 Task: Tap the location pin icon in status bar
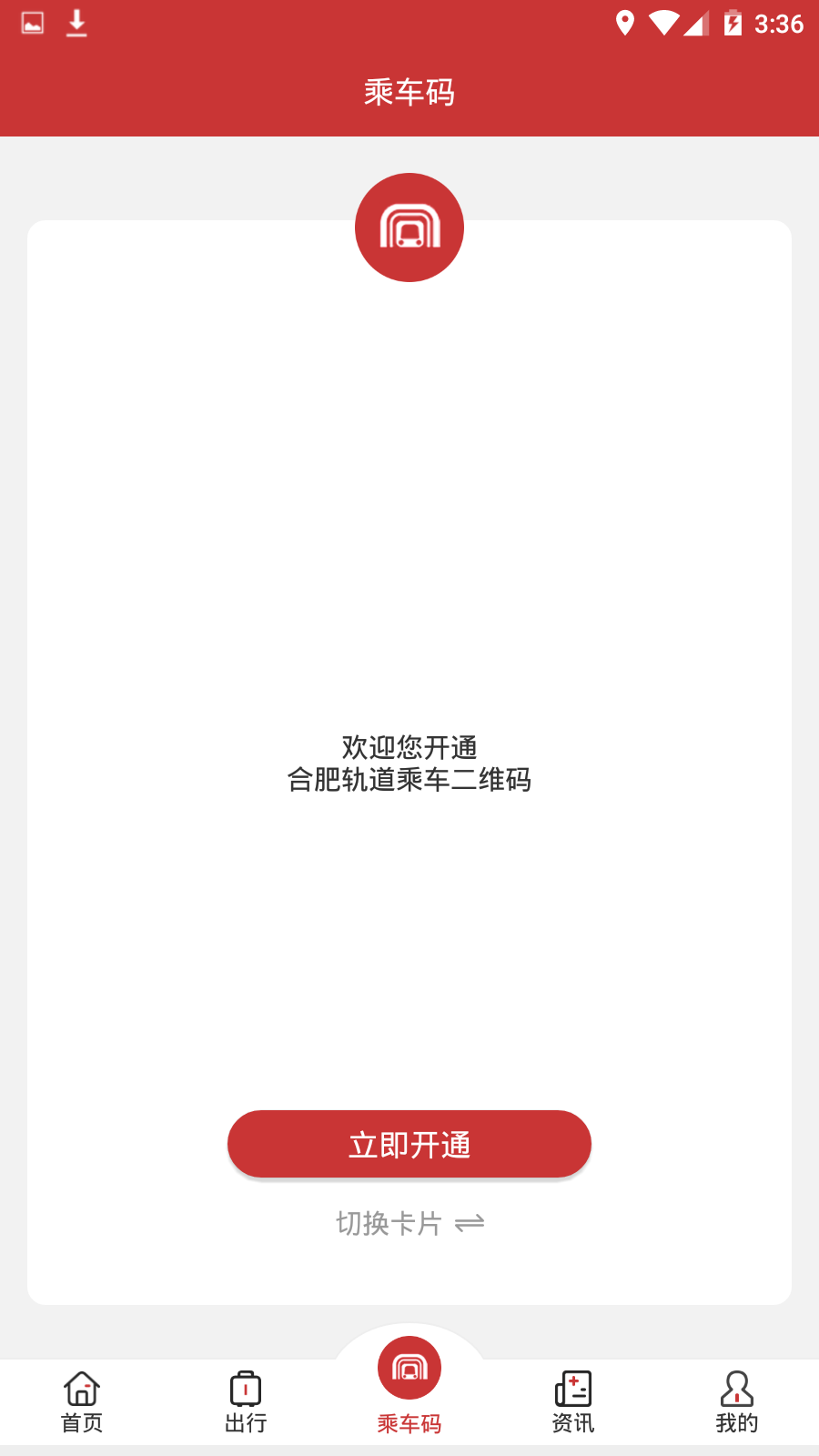point(624,22)
